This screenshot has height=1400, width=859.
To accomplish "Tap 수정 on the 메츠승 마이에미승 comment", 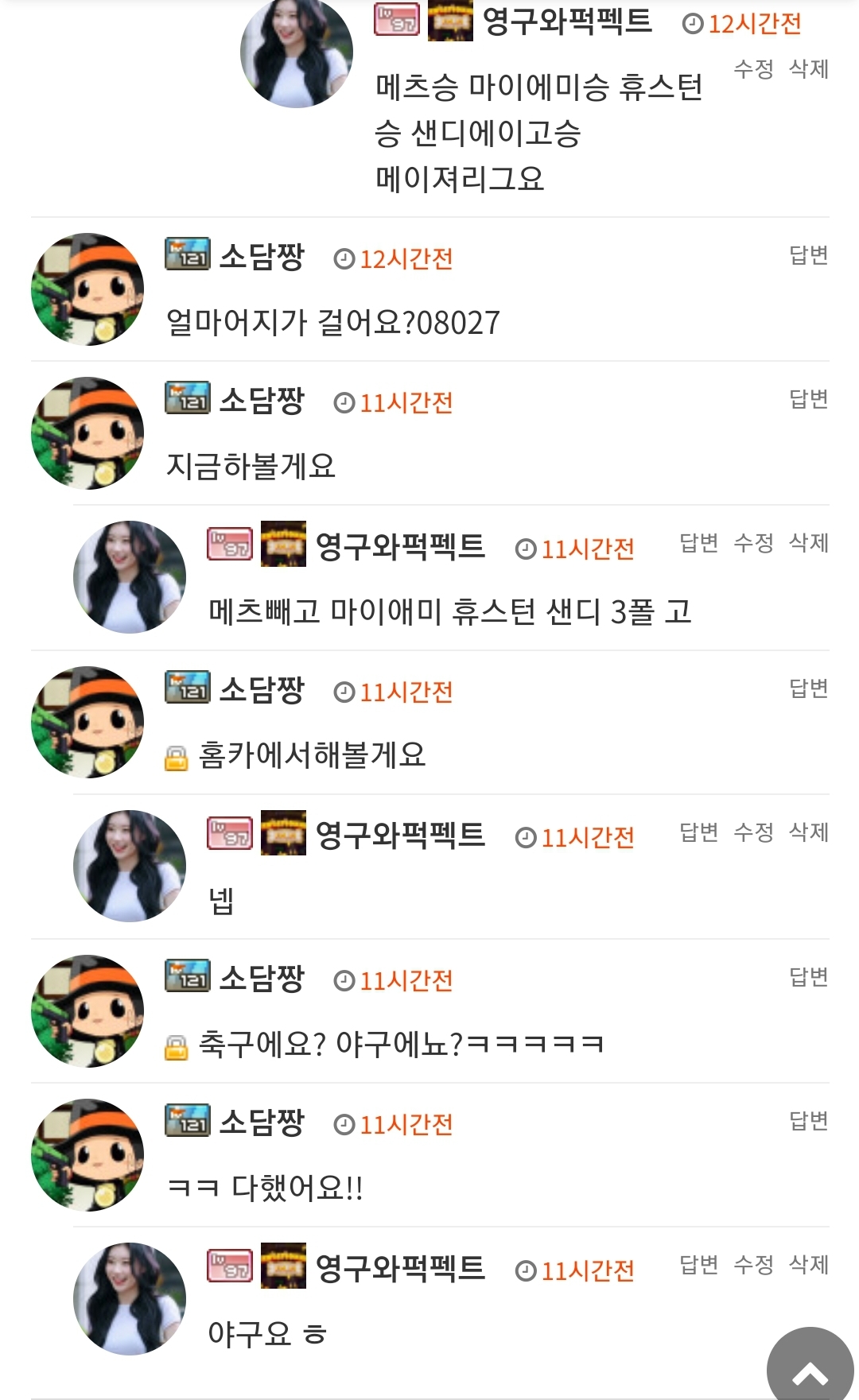I will pyautogui.click(x=753, y=69).
